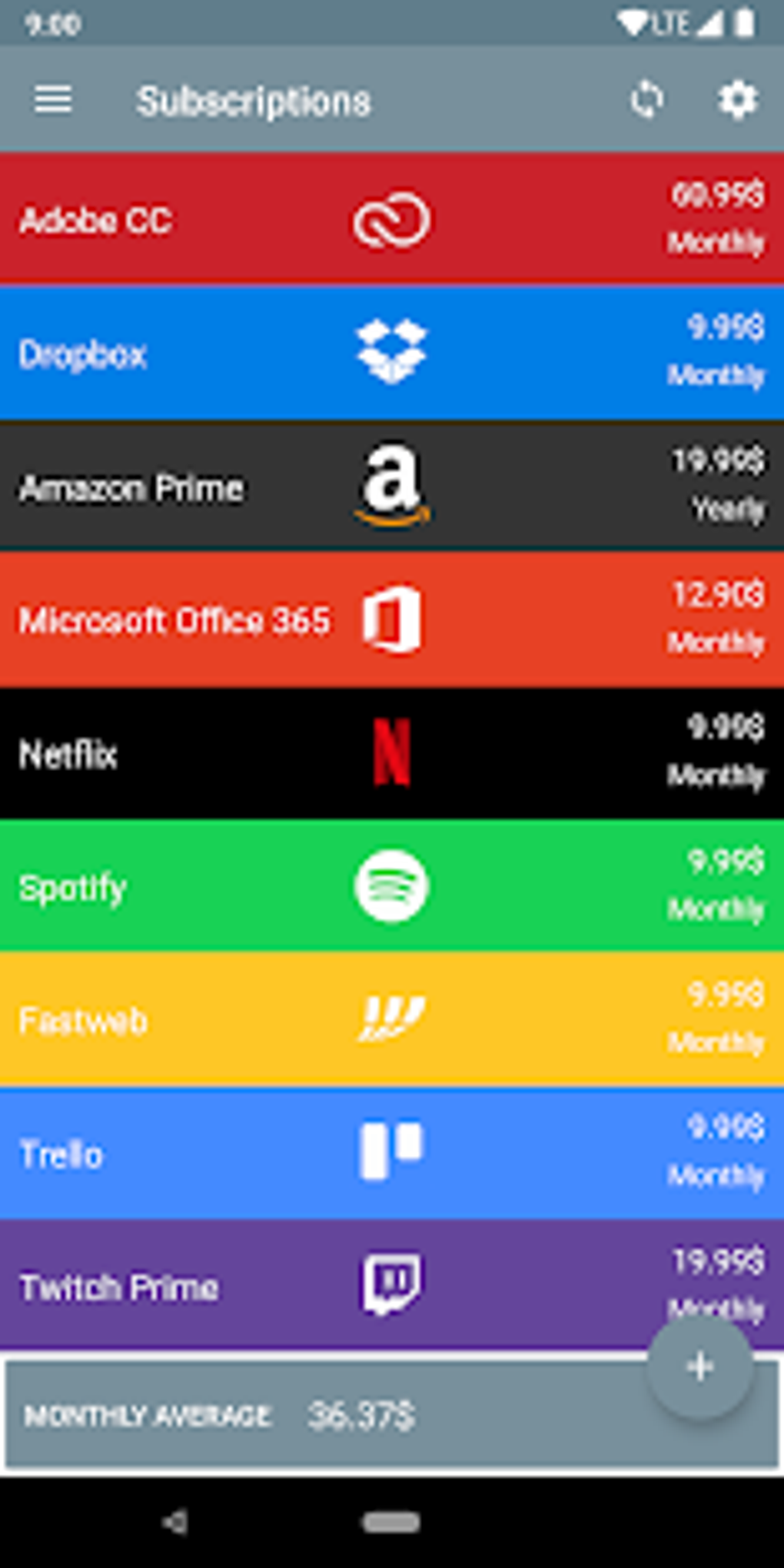The width and height of the screenshot is (784, 1568).
Task: Tap the Fastweb logo icon
Action: pos(392,1019)
